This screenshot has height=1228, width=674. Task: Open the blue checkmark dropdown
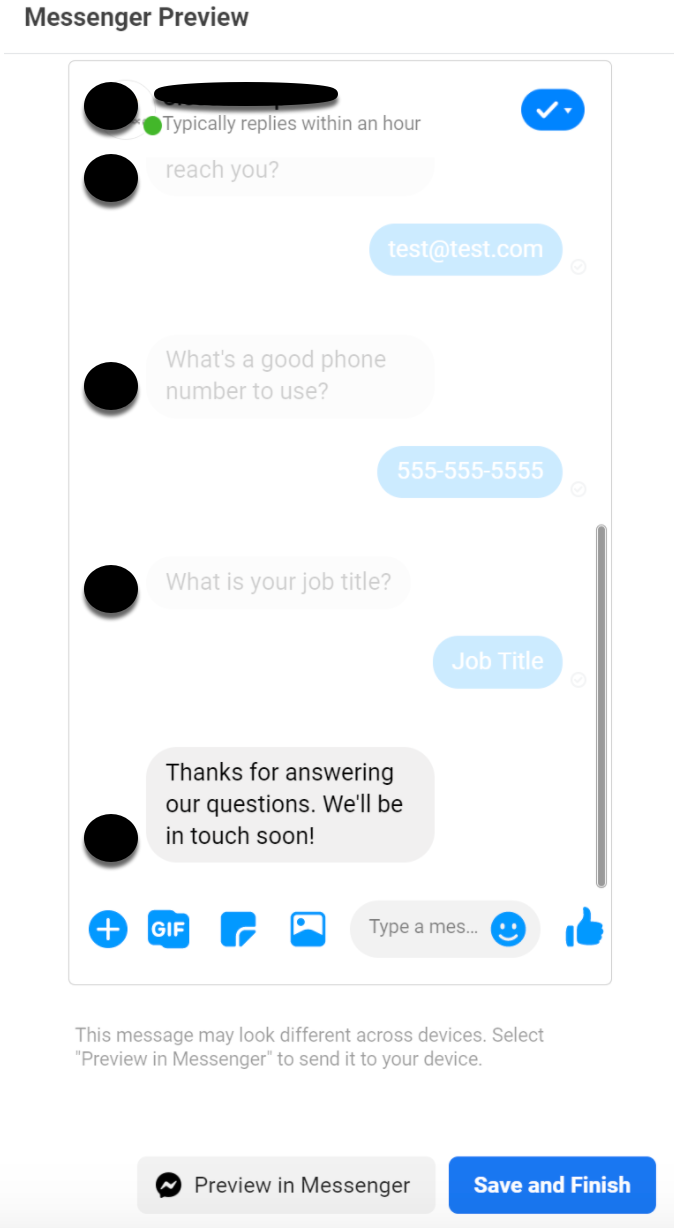(552, 110)
